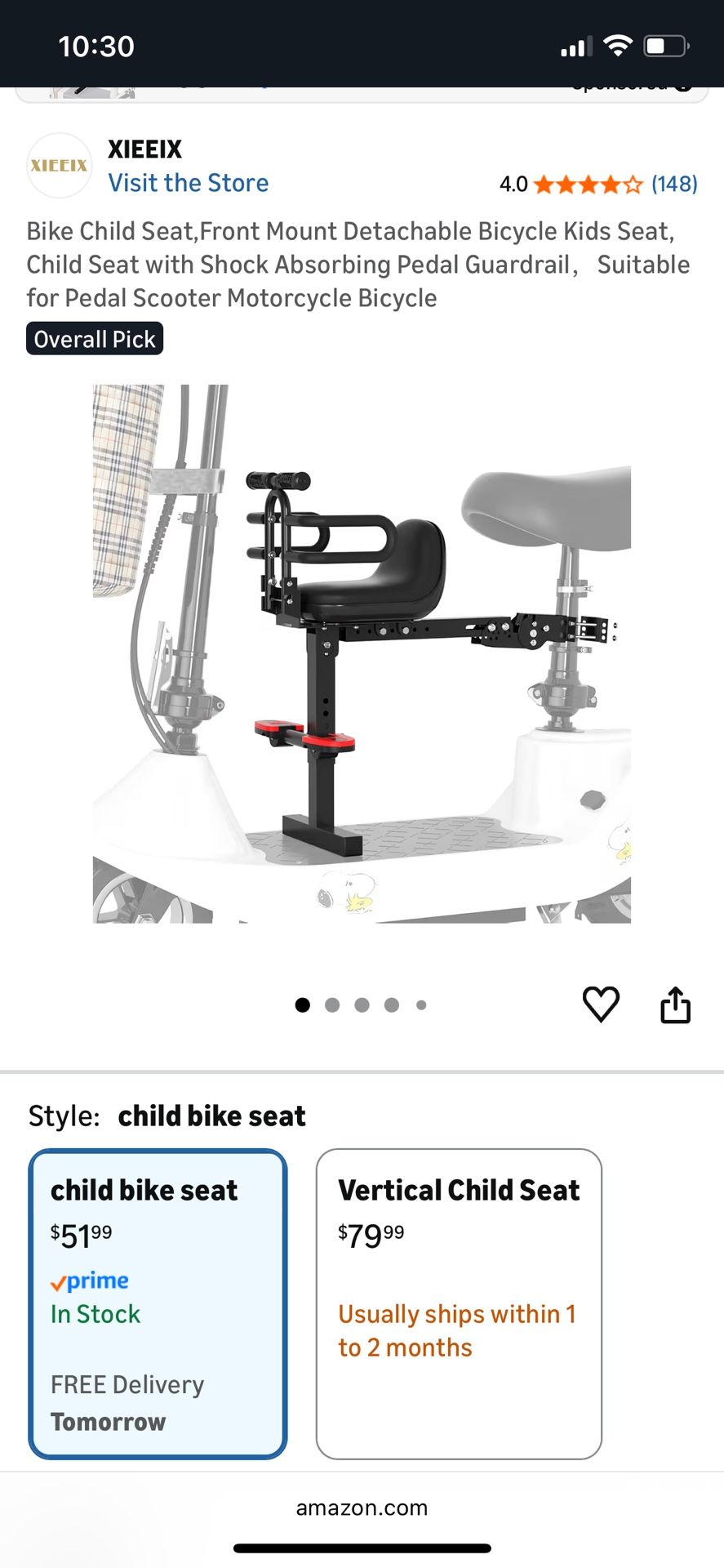Tap the image carousel page indicator dots
The height and width of the screenshot is (1568, 724).
(361, 1005)
